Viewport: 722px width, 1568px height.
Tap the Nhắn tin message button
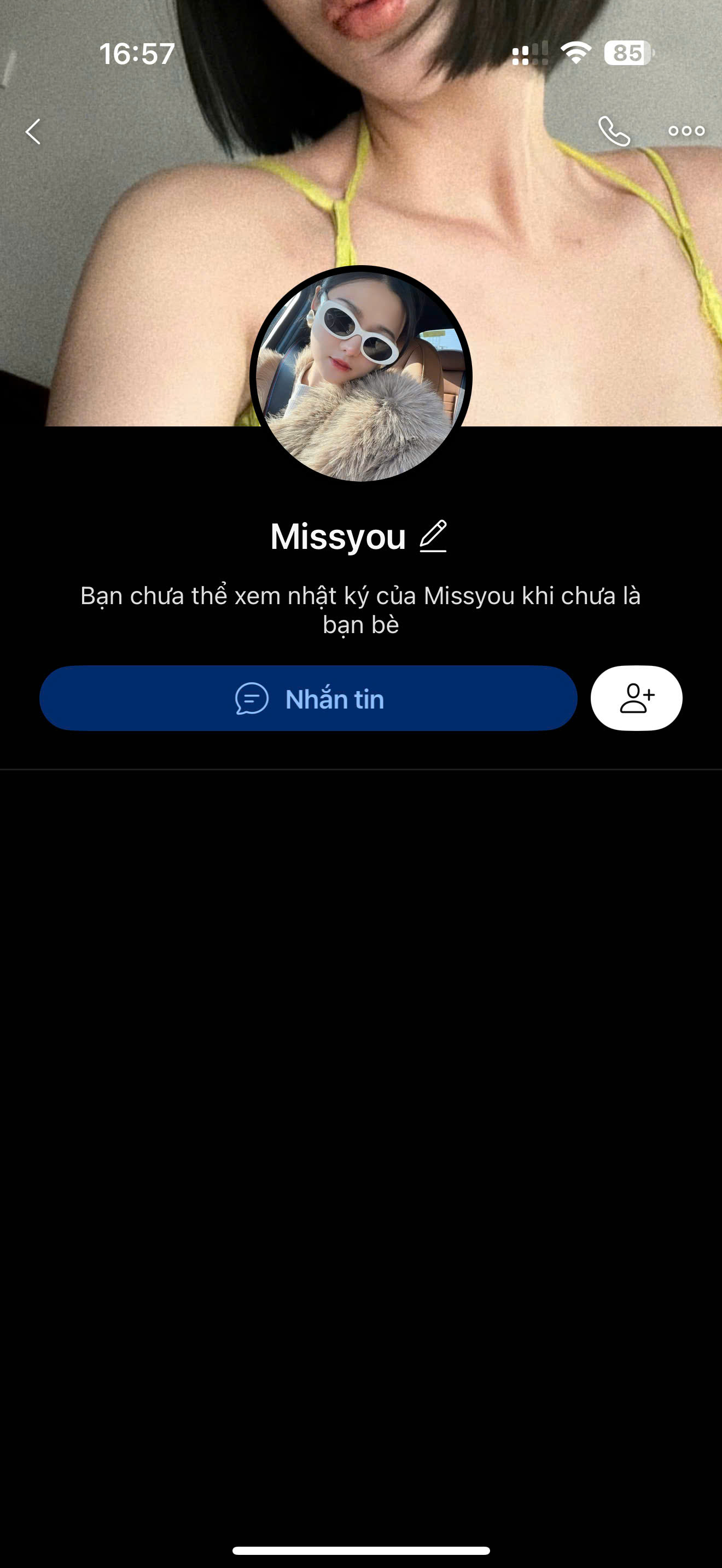308,698
